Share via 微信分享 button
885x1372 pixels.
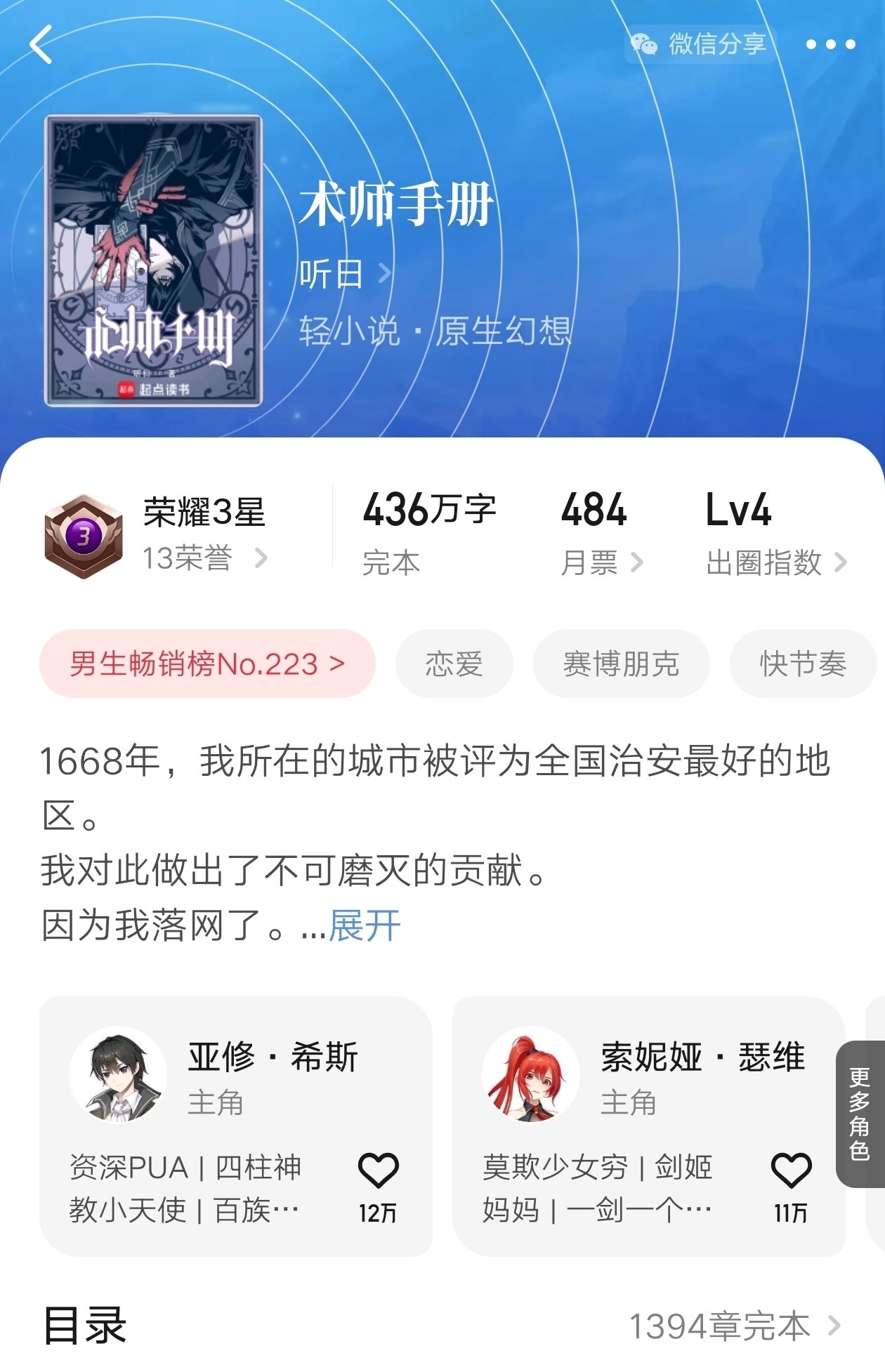pyautogui.click(x=700, y=44)
